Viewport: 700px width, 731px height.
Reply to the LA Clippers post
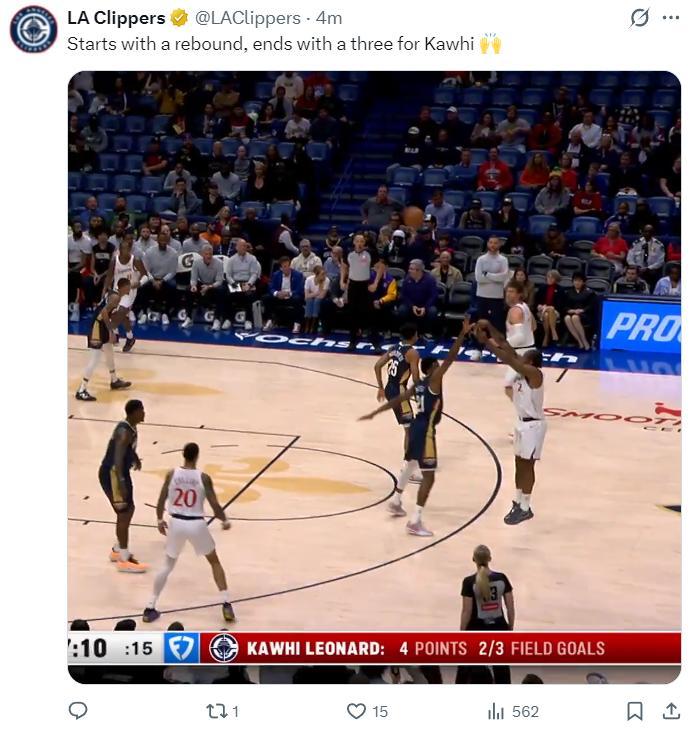(78, 711)
